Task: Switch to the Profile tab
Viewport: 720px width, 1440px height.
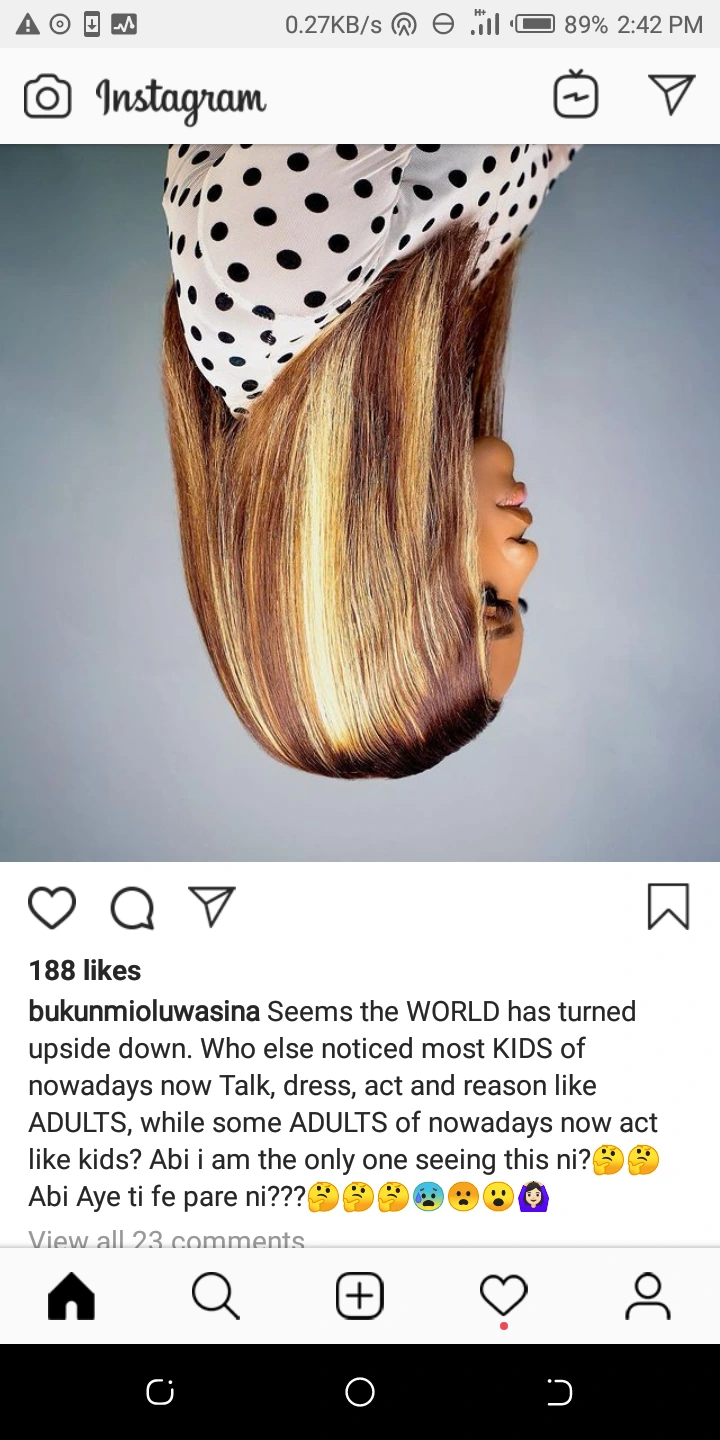Action: point(647,1296)
